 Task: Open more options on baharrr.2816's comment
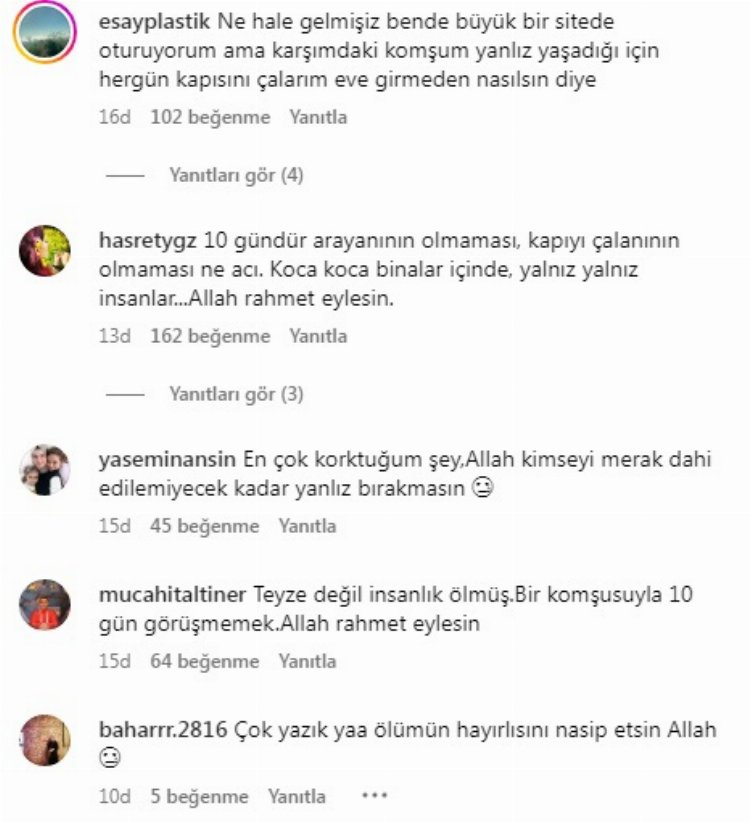pos(373,797)
